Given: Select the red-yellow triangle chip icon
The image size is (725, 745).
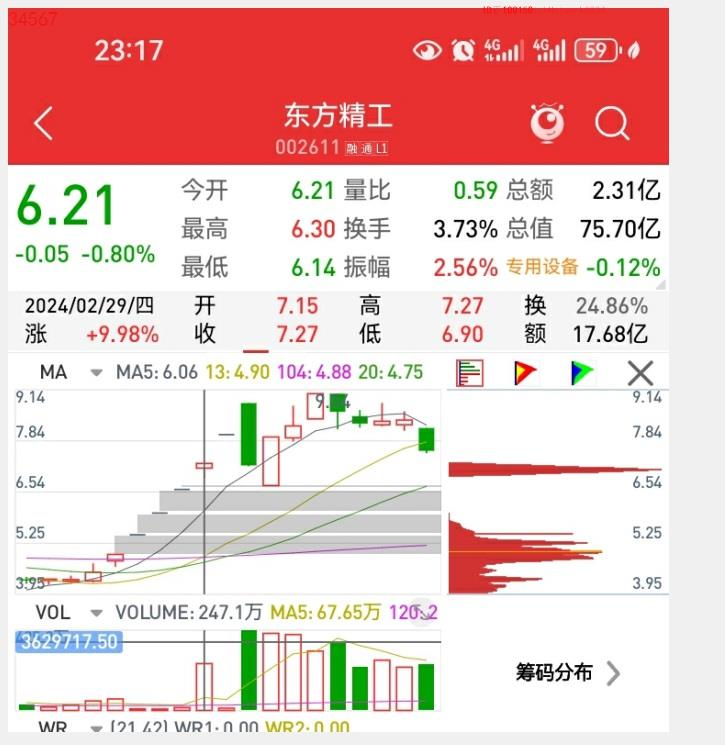Looking at the screenshot, I should (525, 373).
